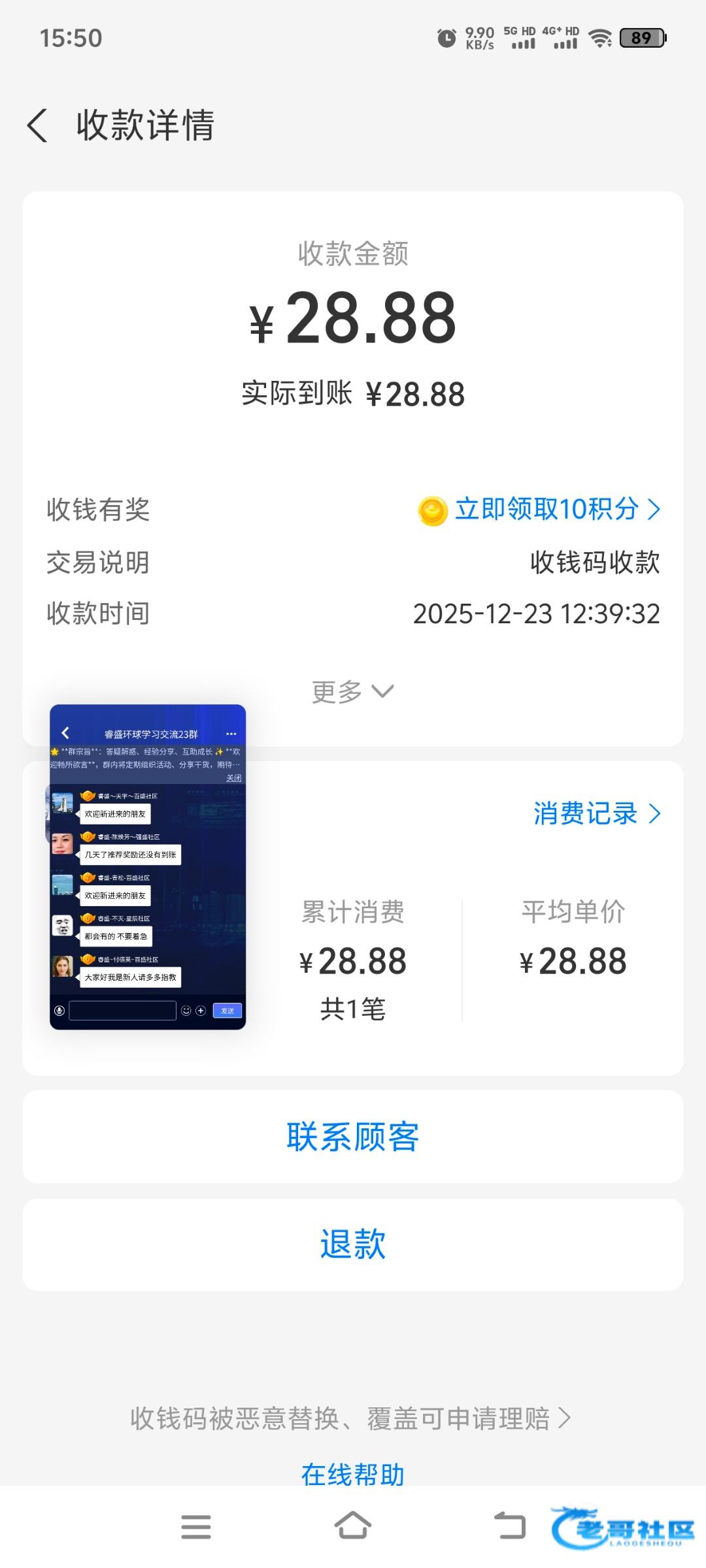Open the system recent apps menu

tap(196, 1526)
